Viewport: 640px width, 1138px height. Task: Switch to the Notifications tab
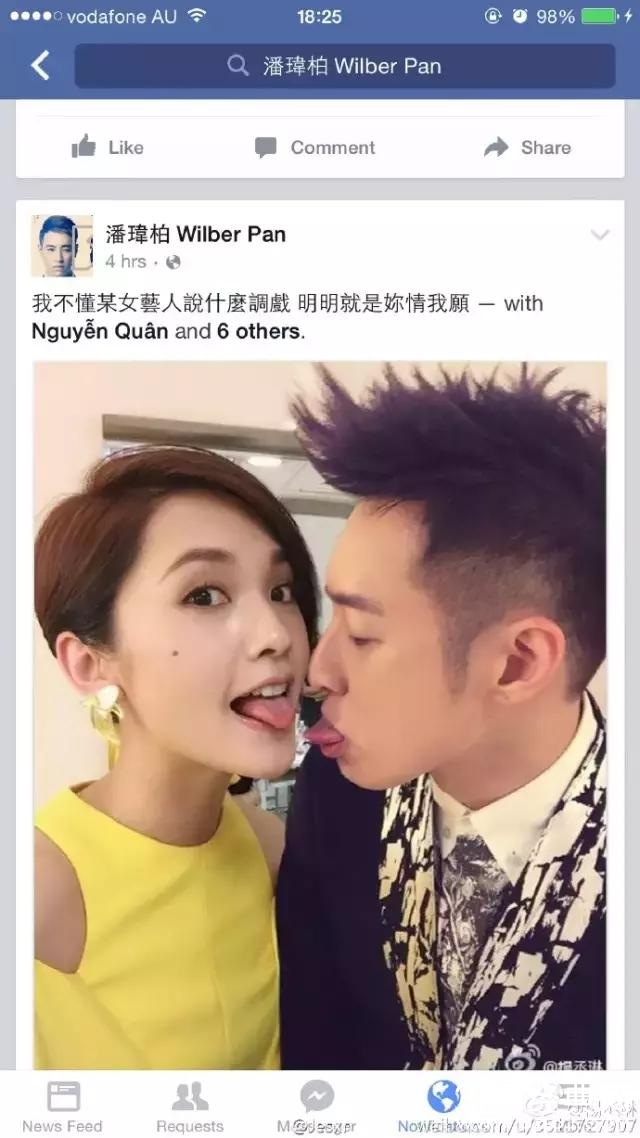point(443,1105)
